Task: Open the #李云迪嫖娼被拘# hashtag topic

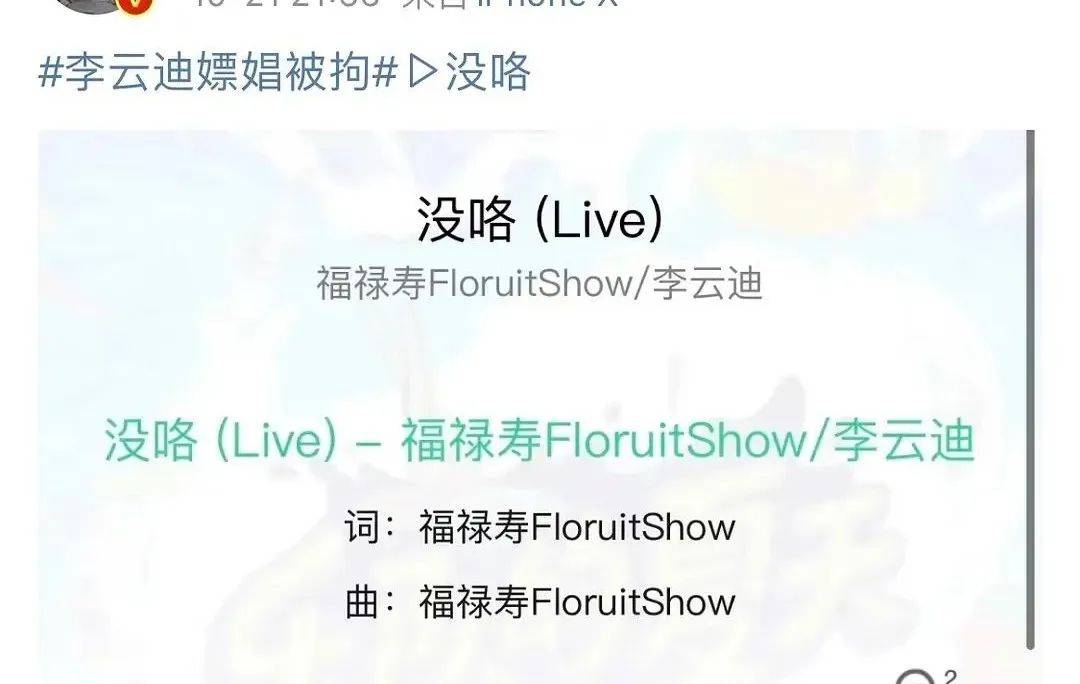Action: pos(218,73)
